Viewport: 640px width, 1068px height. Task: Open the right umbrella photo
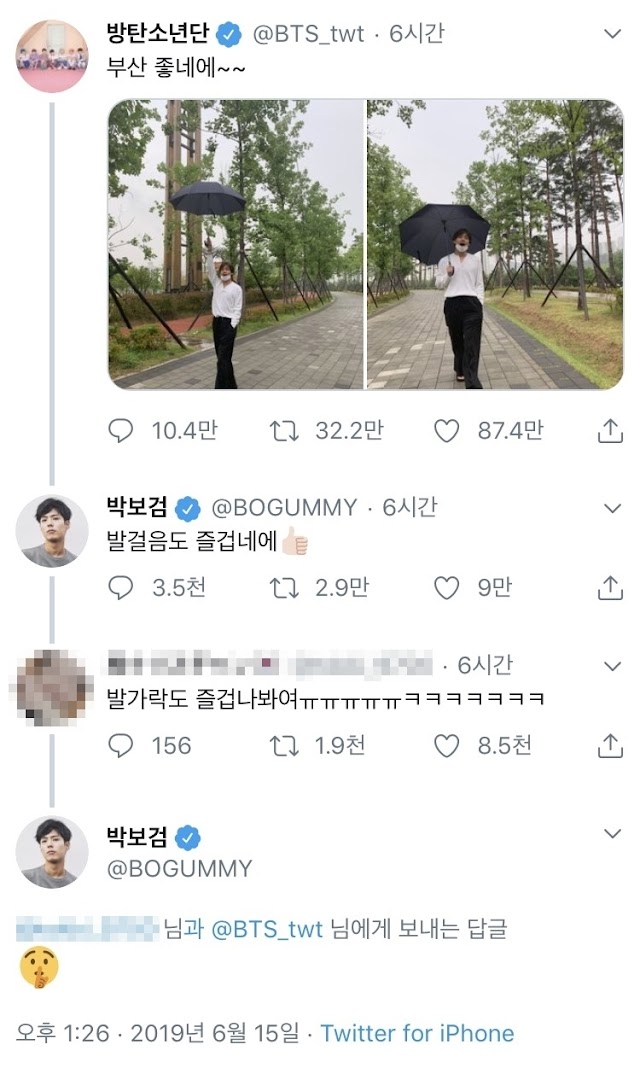pos(495,244)
